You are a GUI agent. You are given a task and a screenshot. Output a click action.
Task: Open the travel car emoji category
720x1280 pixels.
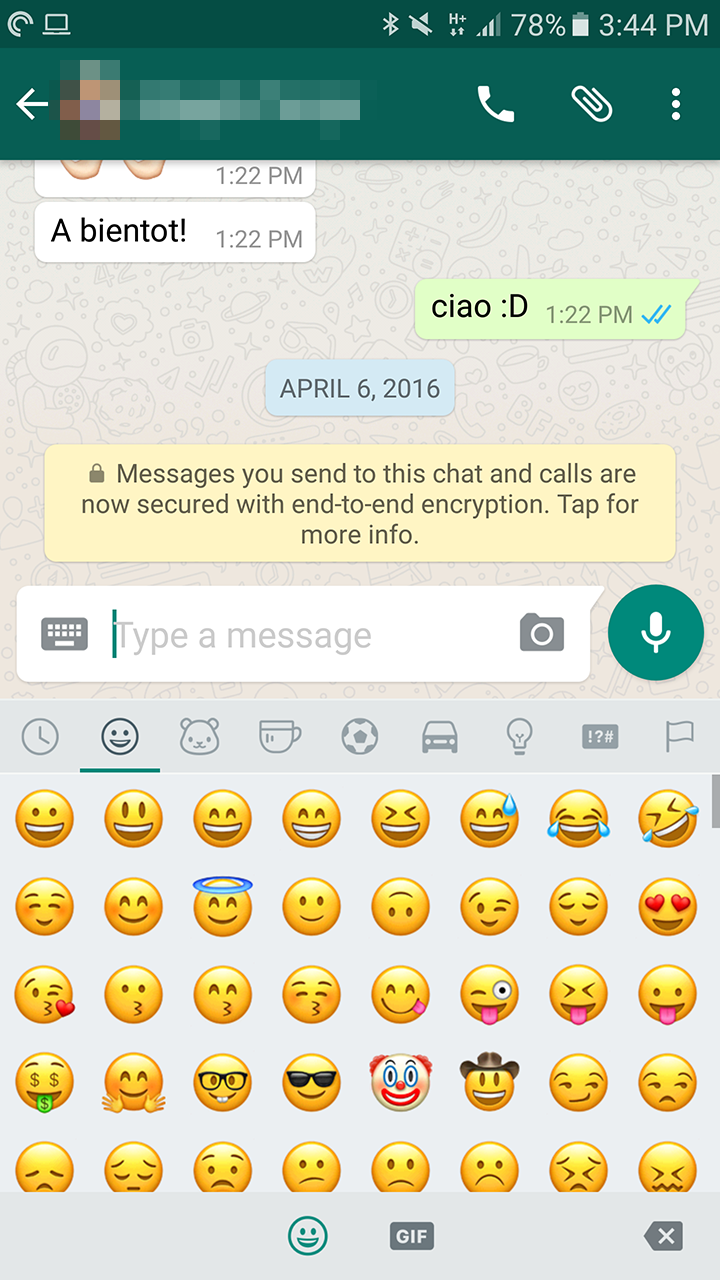(x=439, y=736)
